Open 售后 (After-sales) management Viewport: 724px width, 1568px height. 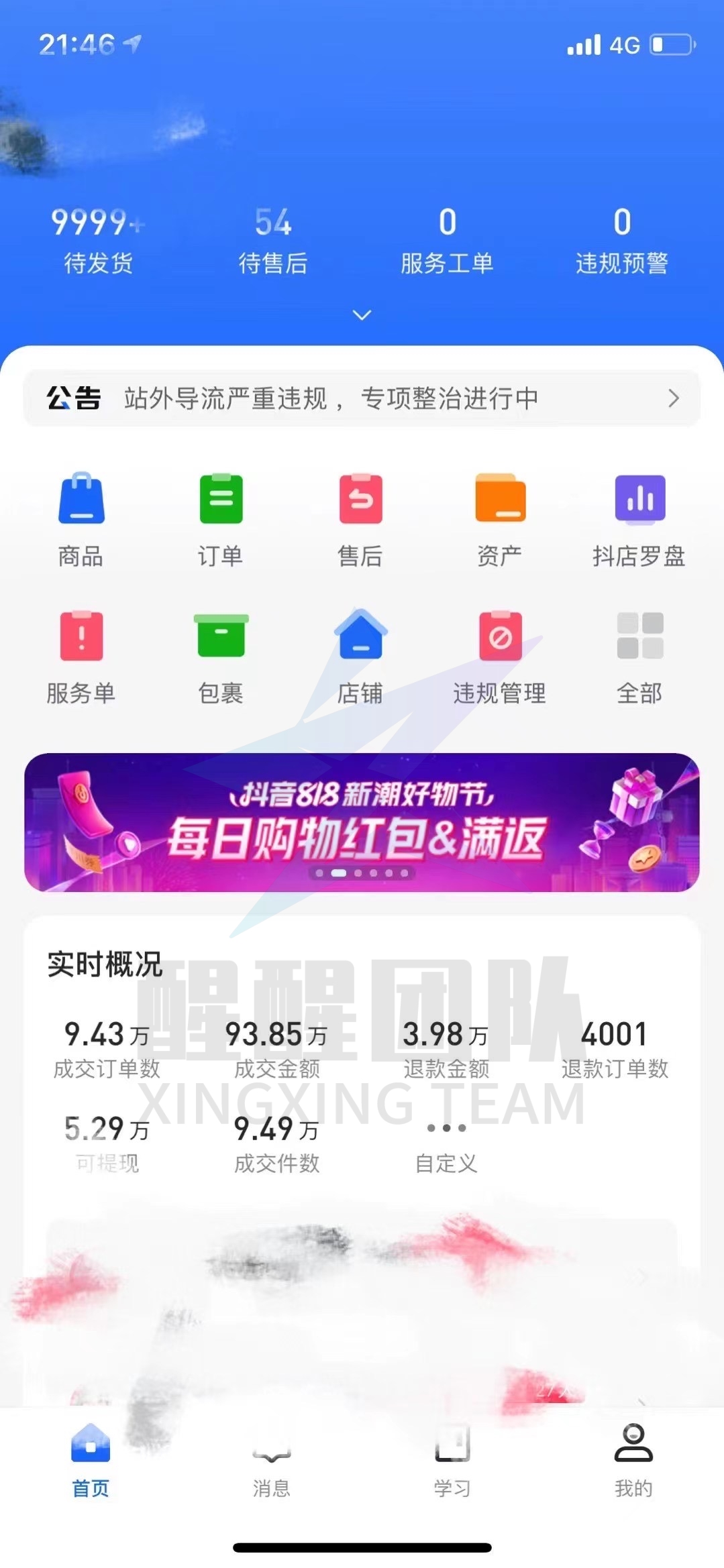[361, 516]
